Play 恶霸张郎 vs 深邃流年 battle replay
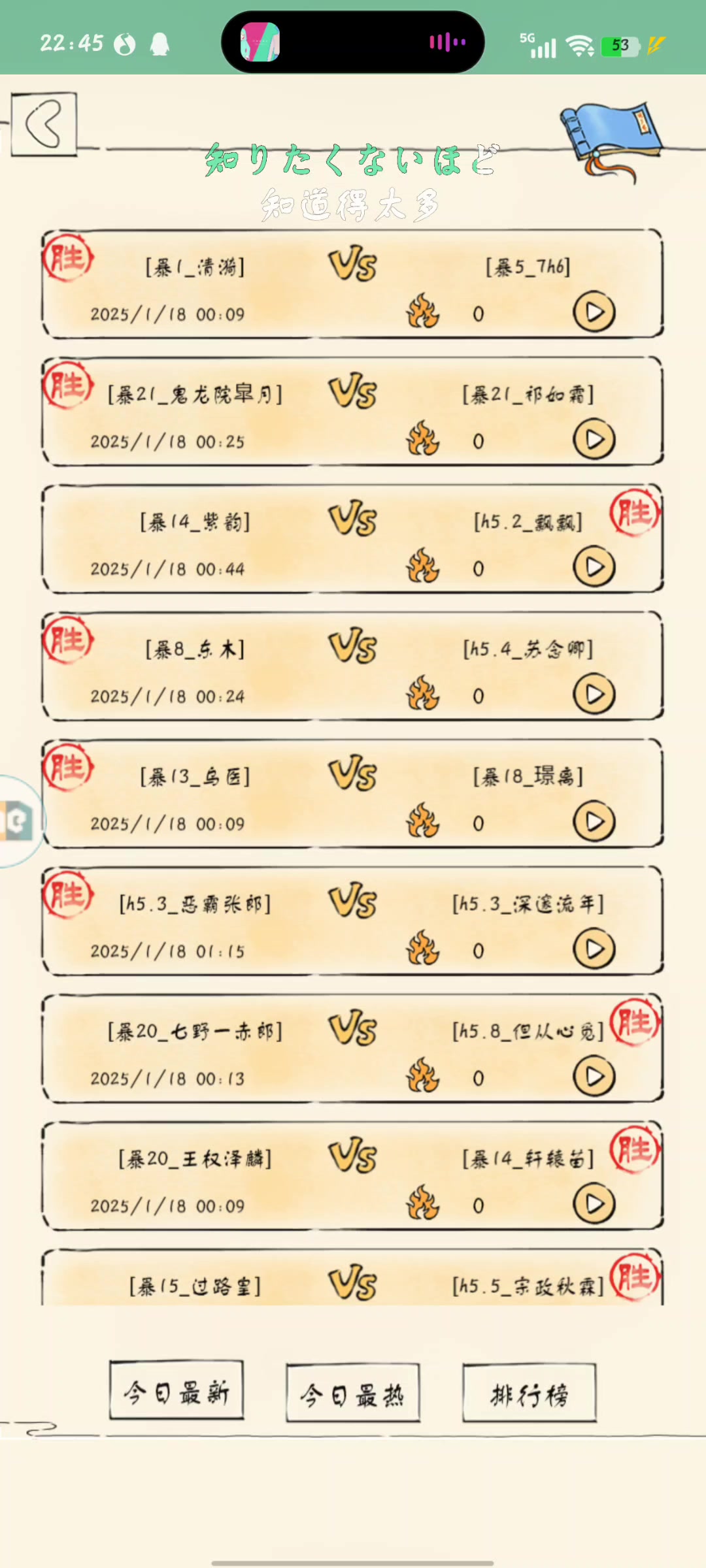Viewport: 706px width, 1568px height. [x=594, y=949]
